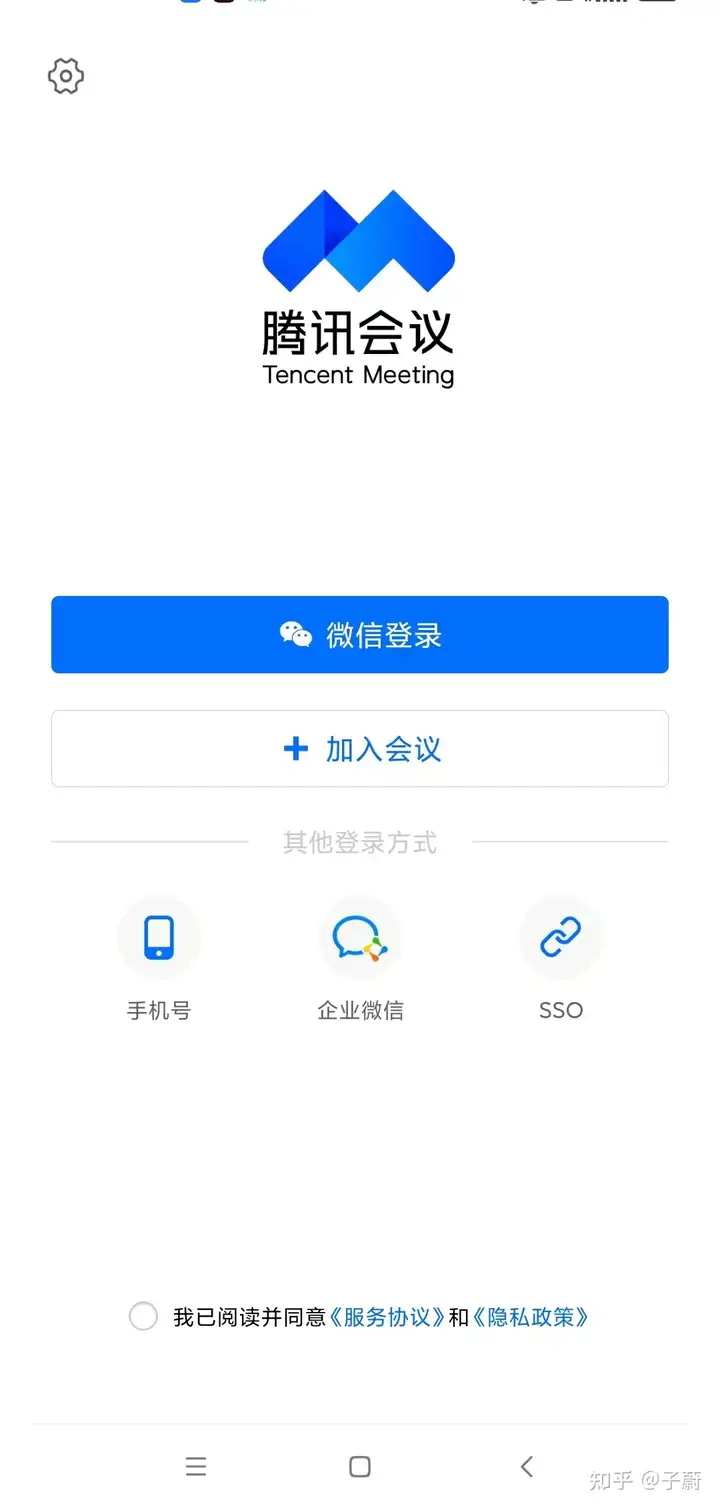720x1510 pixels.
Task: Open the 《服务协议》 link
Action: 387,1317
